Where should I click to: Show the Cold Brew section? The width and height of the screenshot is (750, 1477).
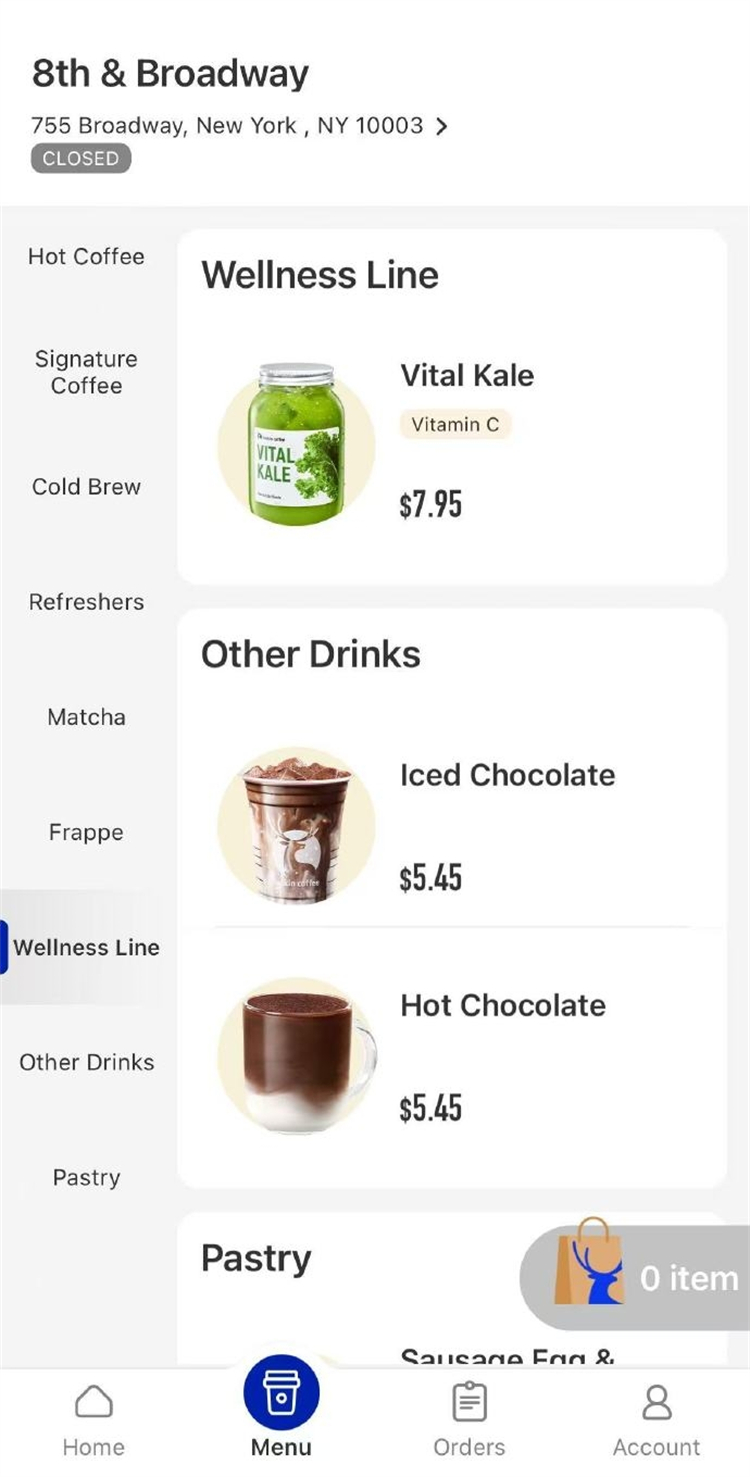(x=86, y=487)
